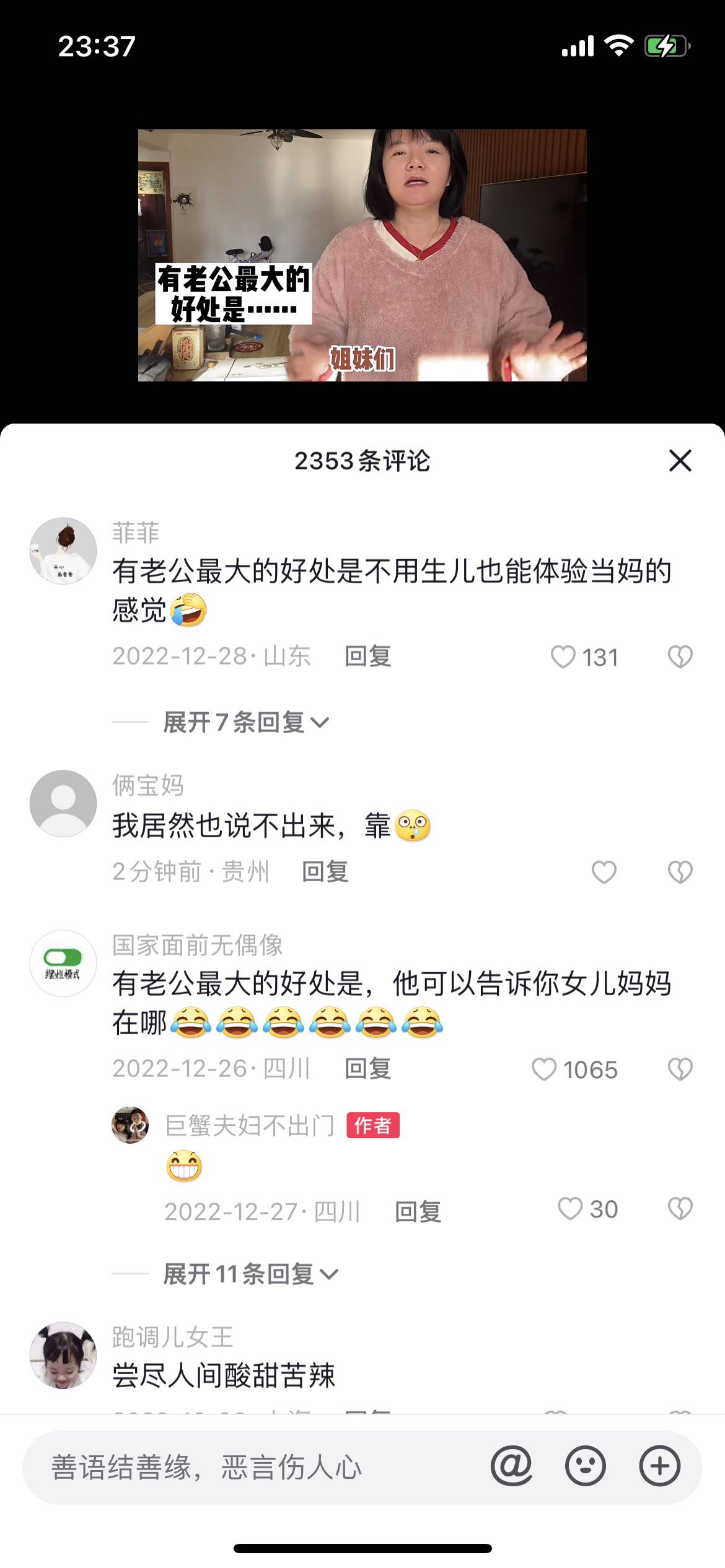
Task: Mention someone with the @ icon
Action: pos(511,1466)
